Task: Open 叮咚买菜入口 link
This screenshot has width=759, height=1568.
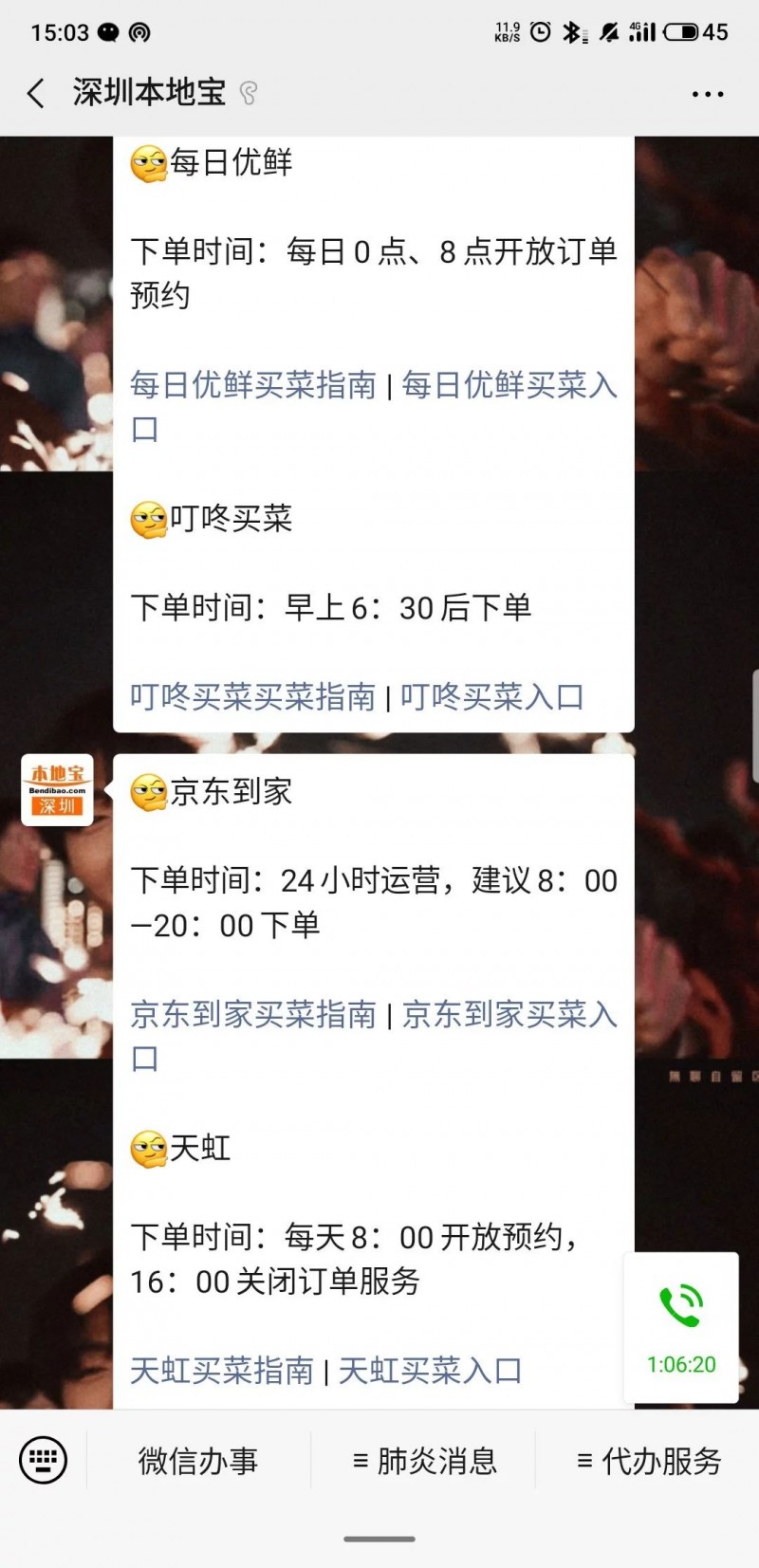Action: (491, 697)
